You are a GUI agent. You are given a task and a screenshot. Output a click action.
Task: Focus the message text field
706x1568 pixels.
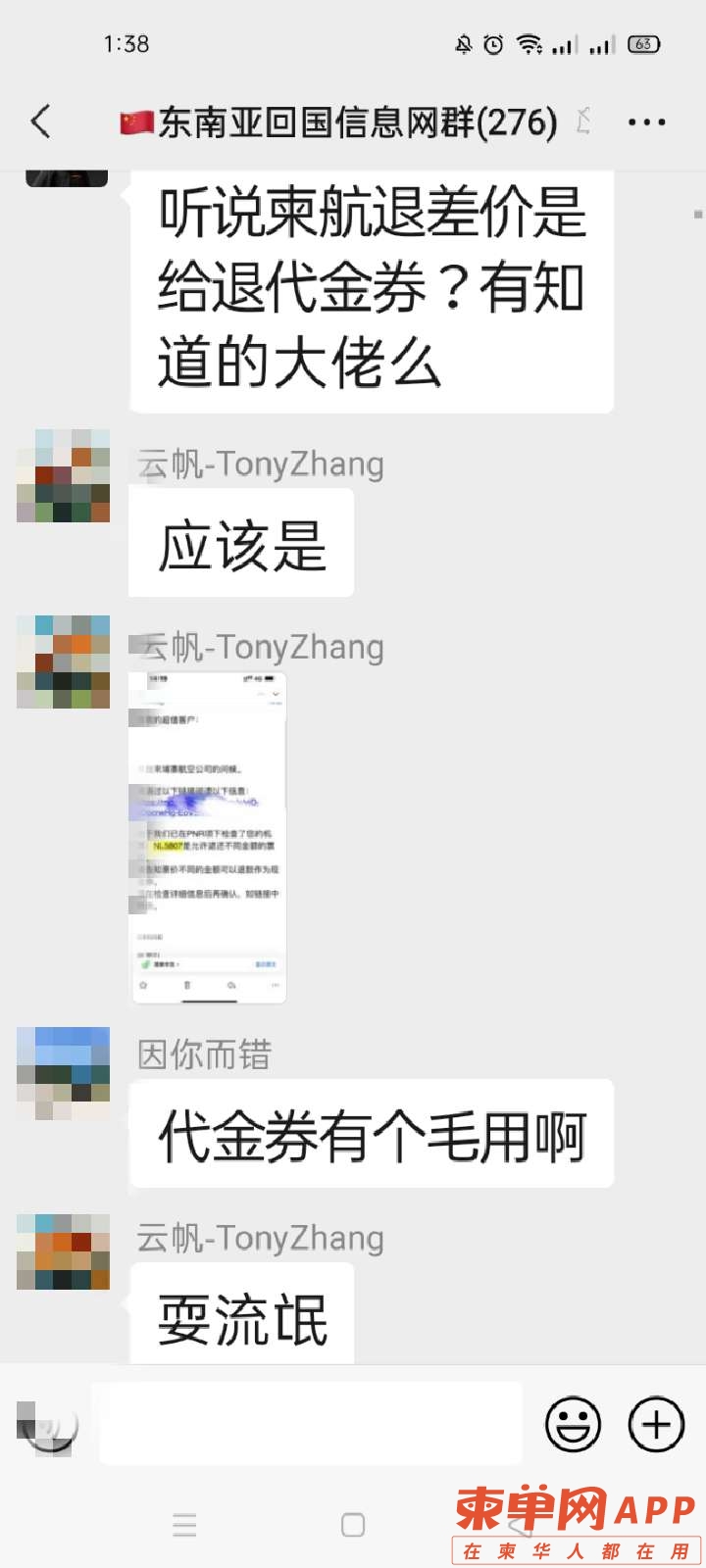(x=312, y=1424)
